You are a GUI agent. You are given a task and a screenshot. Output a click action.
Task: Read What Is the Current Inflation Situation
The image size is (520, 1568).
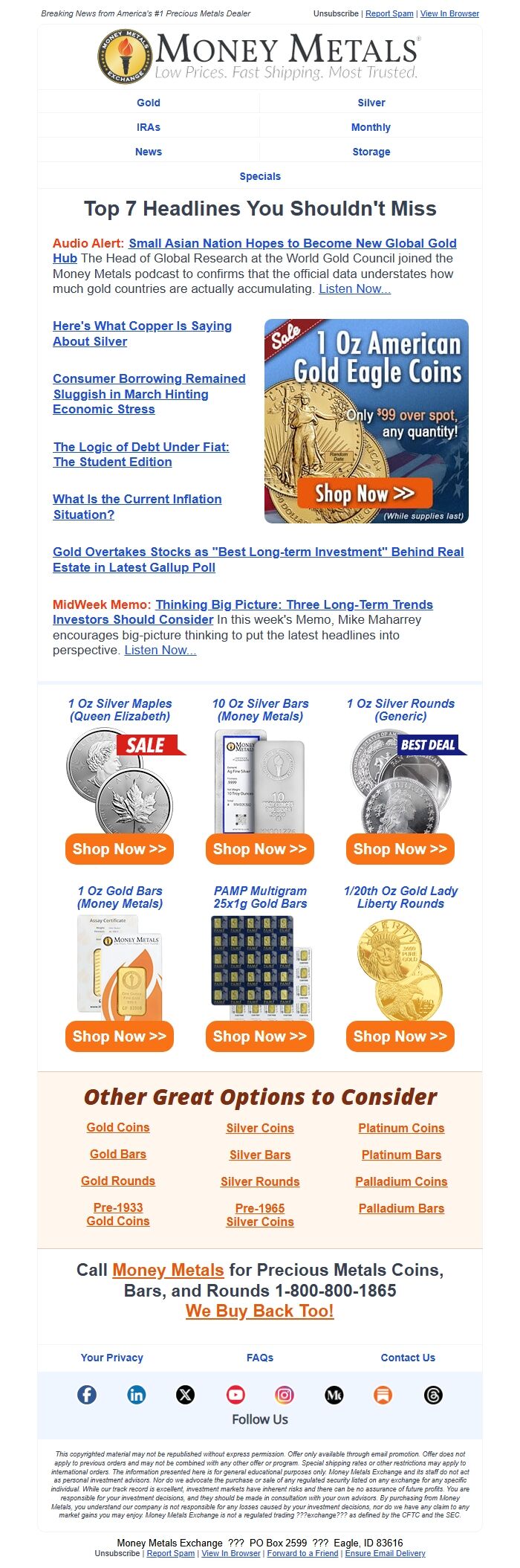(x=137, y=506)
